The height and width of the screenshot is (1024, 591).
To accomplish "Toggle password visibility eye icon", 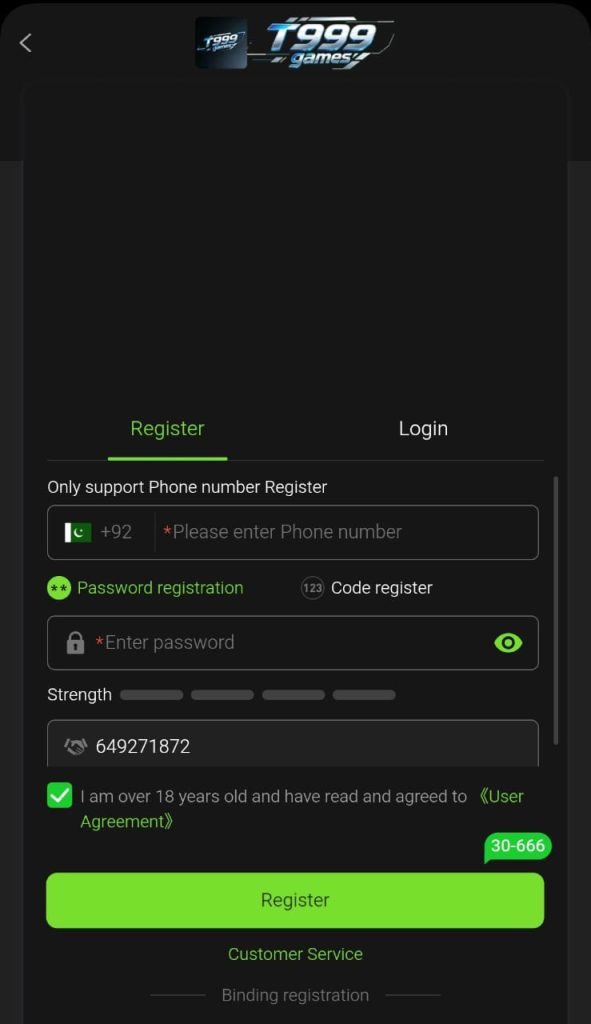I will point(508,643).
